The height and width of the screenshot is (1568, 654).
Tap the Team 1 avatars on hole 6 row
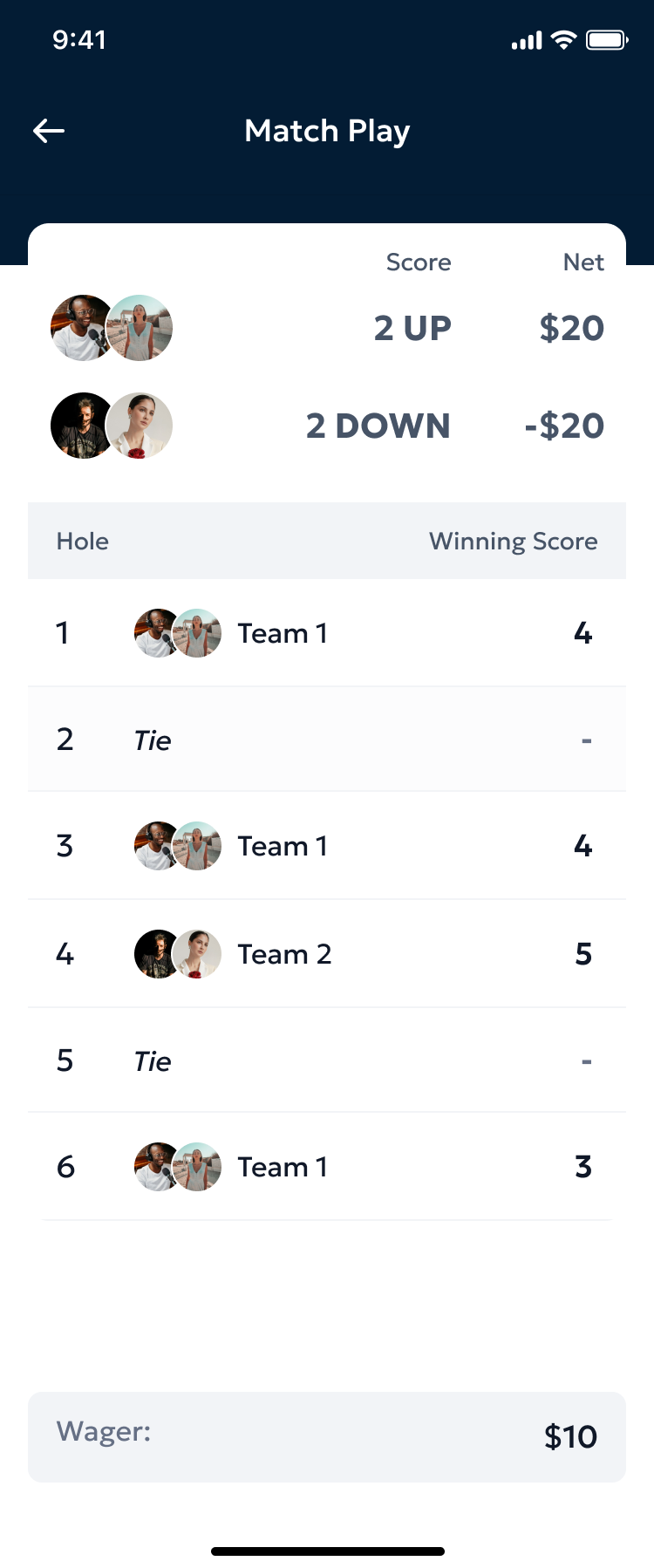[x=177, y=1166]
